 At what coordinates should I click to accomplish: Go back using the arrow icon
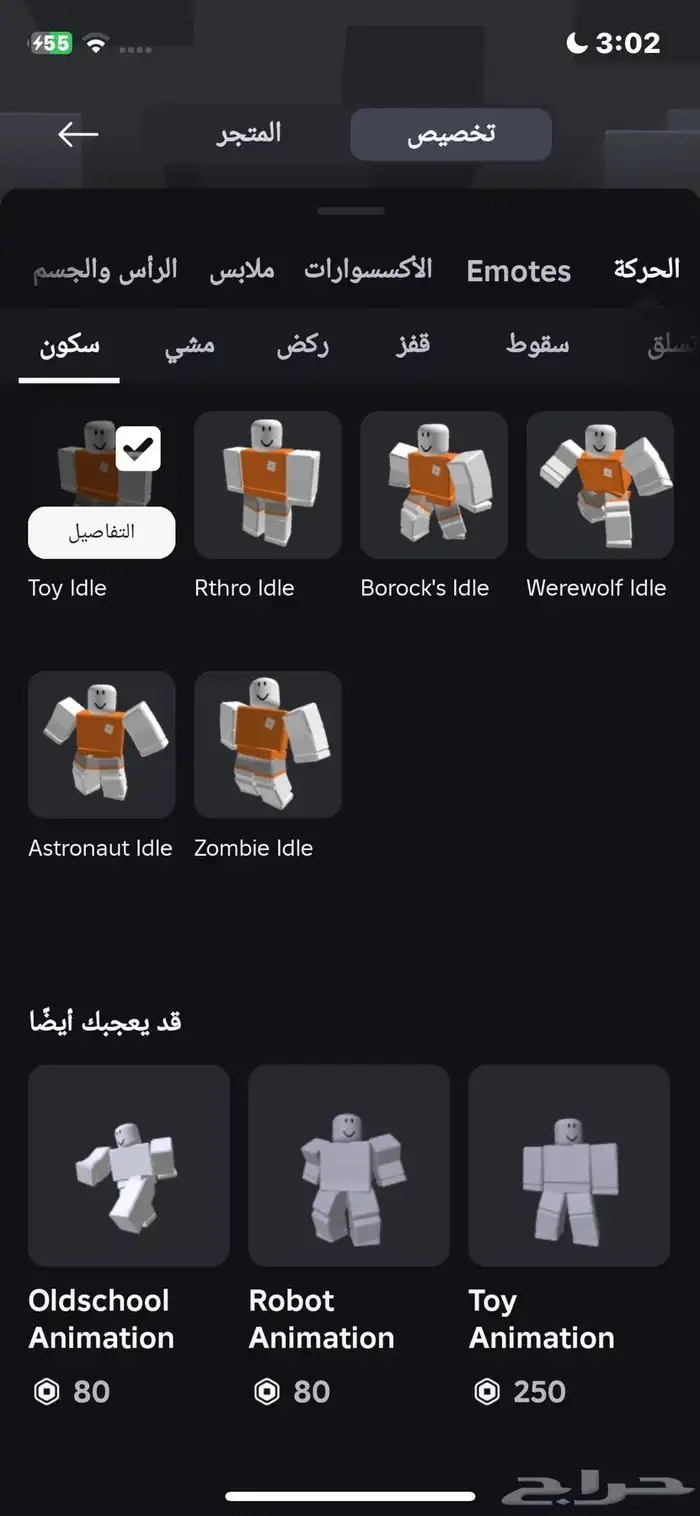click(78, 134)
